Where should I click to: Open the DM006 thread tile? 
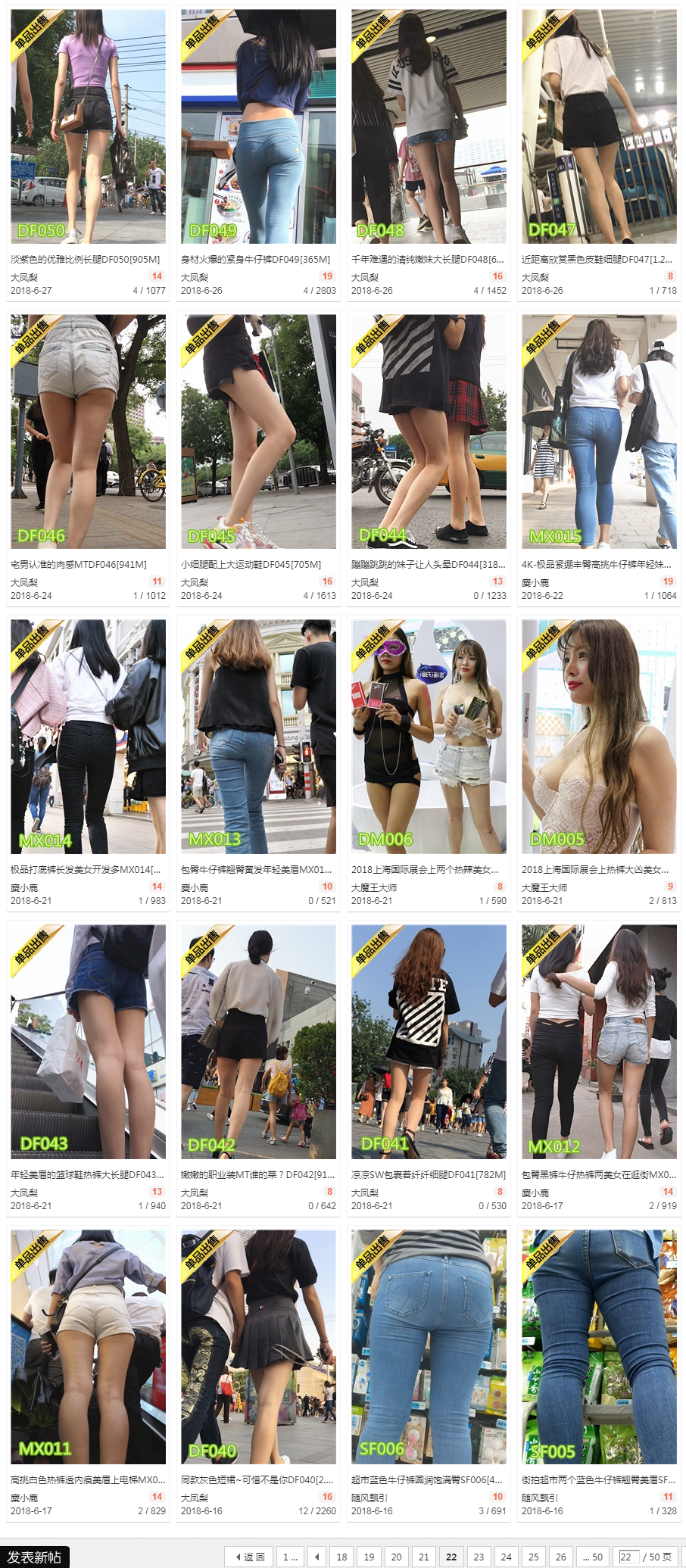(429, 737)
